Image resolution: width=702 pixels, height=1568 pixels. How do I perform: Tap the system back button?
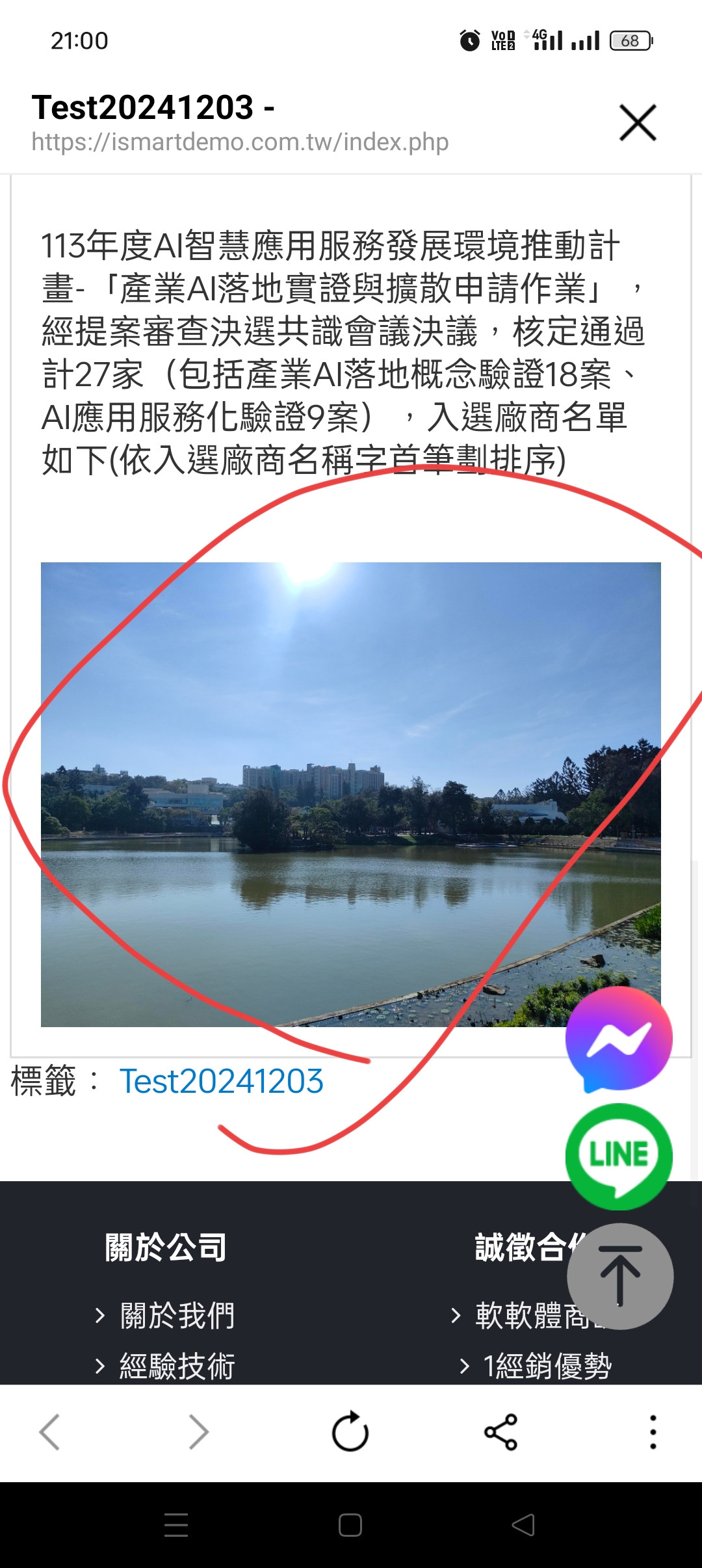[x=523, y=1525]
